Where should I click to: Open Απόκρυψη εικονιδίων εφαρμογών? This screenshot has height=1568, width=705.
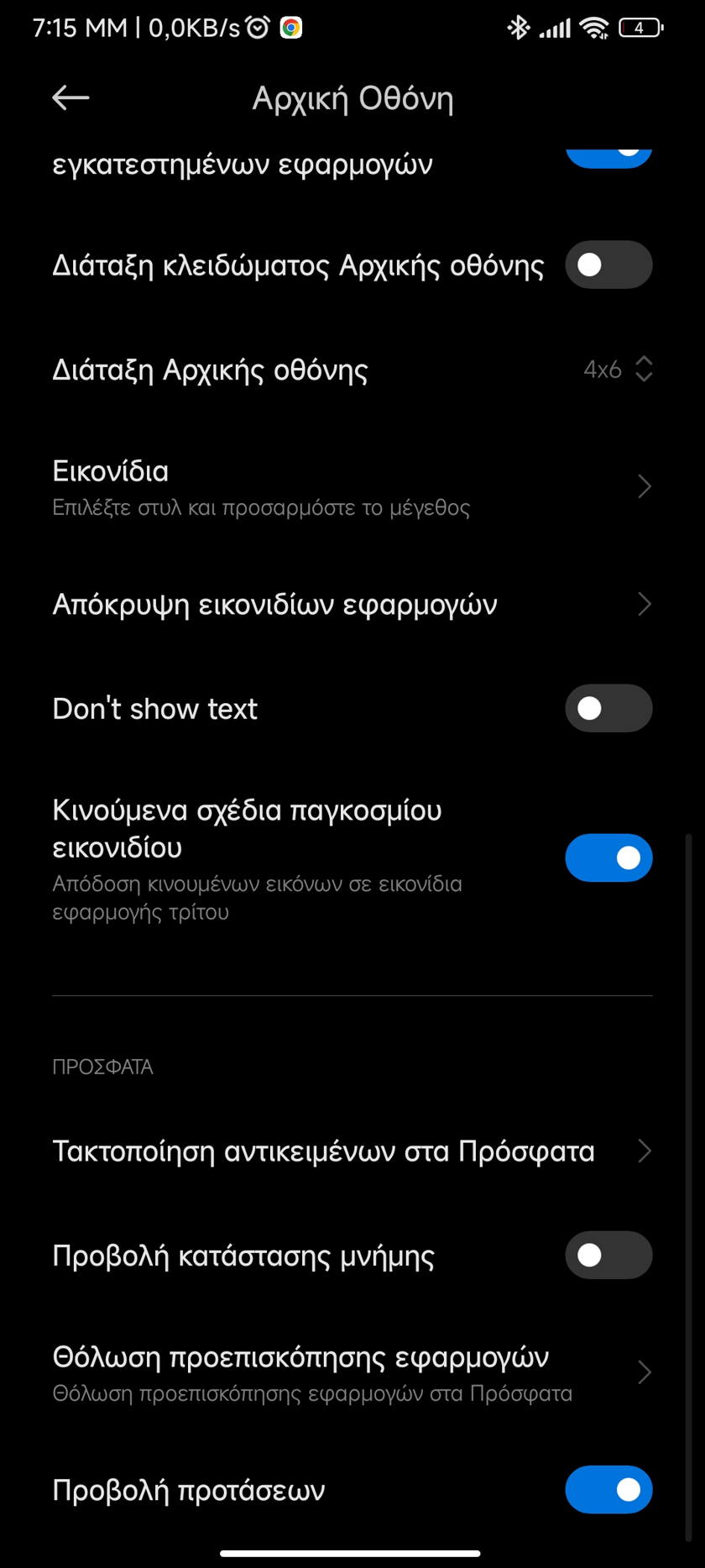coord(352,604)
